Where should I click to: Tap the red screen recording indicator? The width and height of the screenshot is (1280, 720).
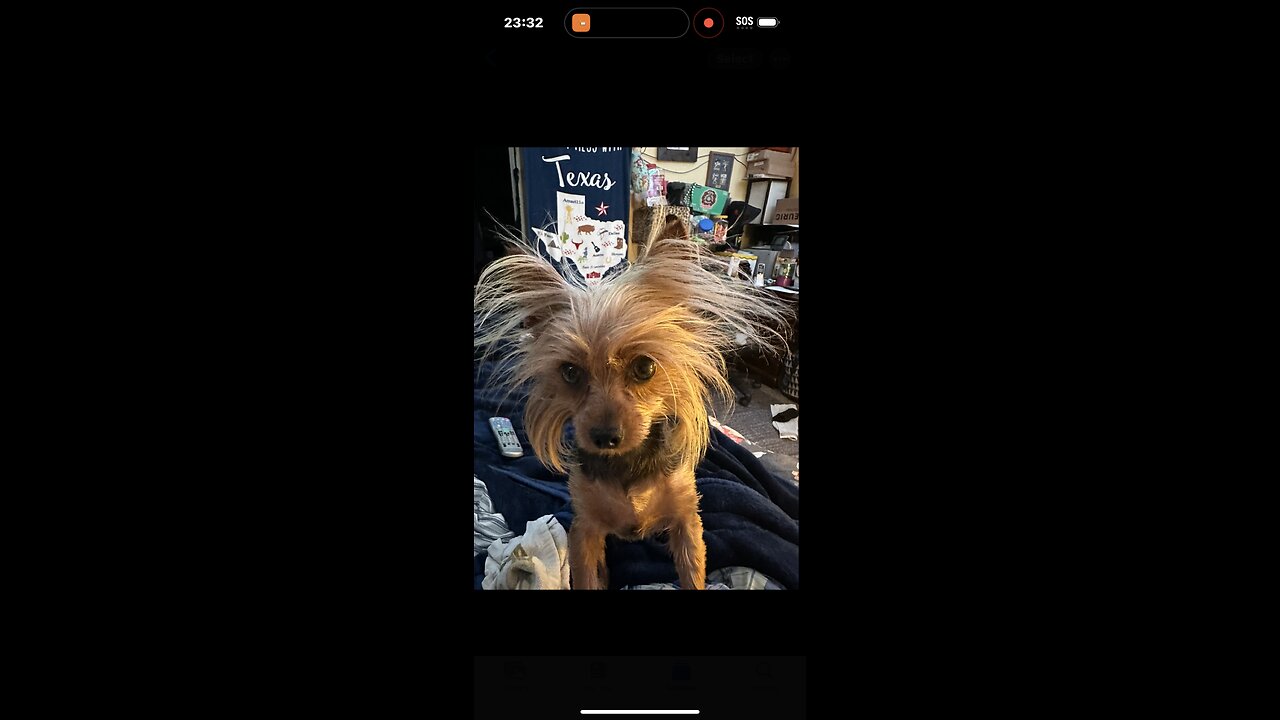(x=708, y=23)
